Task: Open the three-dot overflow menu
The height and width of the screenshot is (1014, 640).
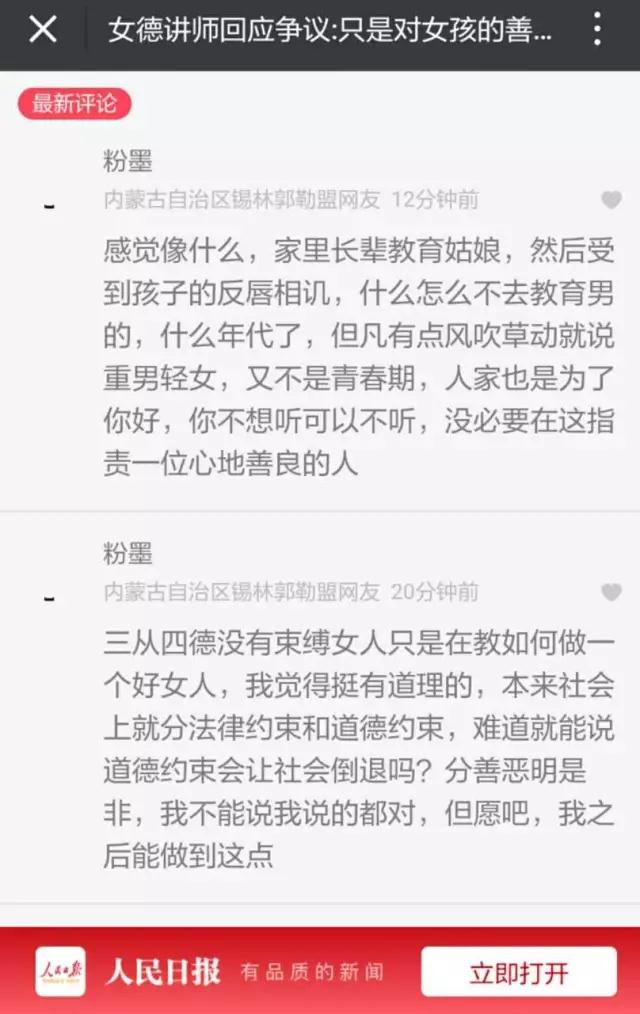Action: pyautogui.click(x=597, y=30)
